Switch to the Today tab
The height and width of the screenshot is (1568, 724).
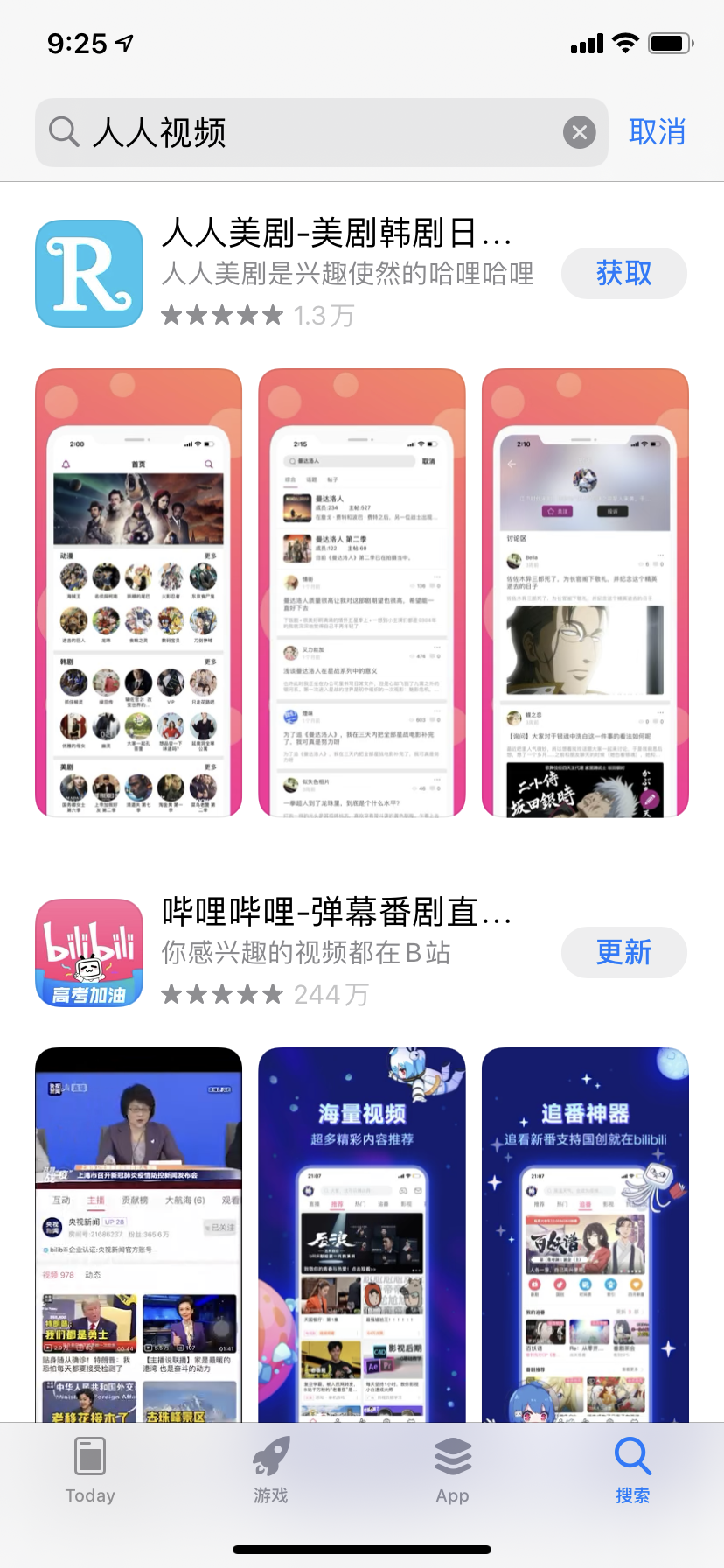coord(90,1471)
